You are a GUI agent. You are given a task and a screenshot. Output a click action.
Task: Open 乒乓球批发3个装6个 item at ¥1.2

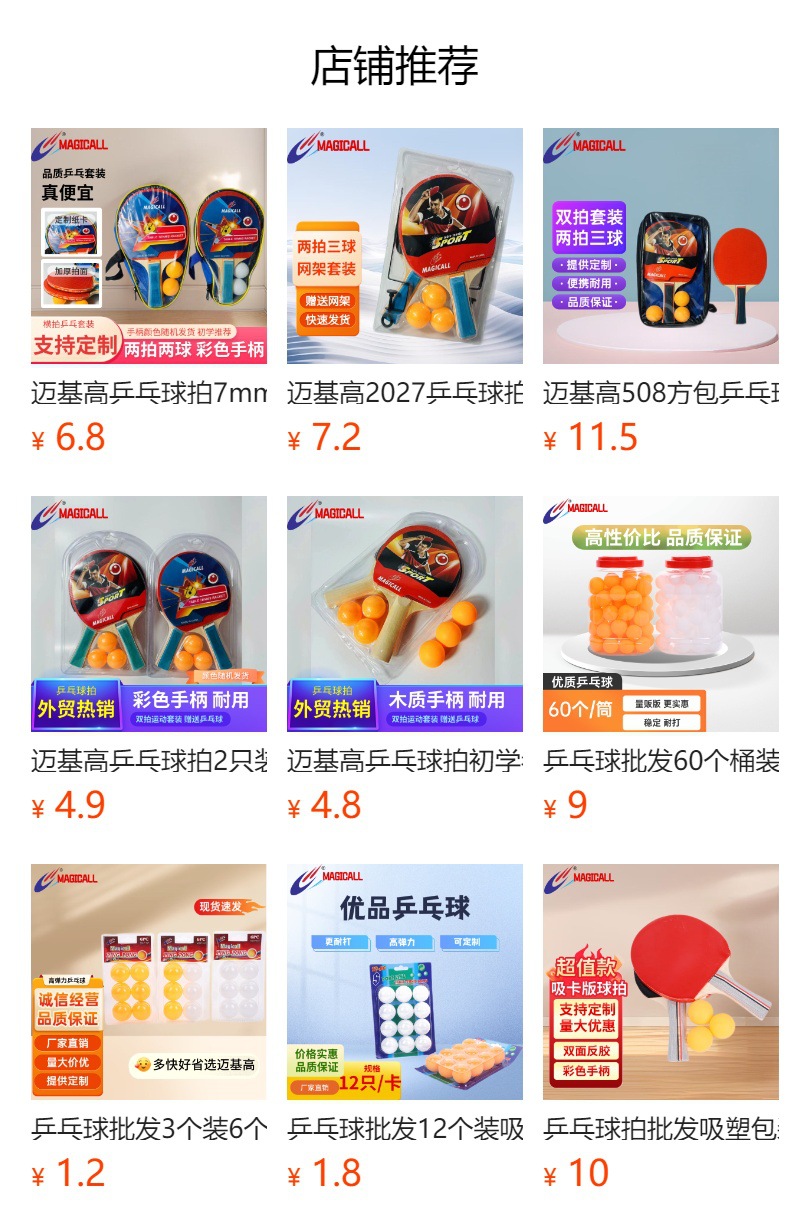[x=148, y=982]
